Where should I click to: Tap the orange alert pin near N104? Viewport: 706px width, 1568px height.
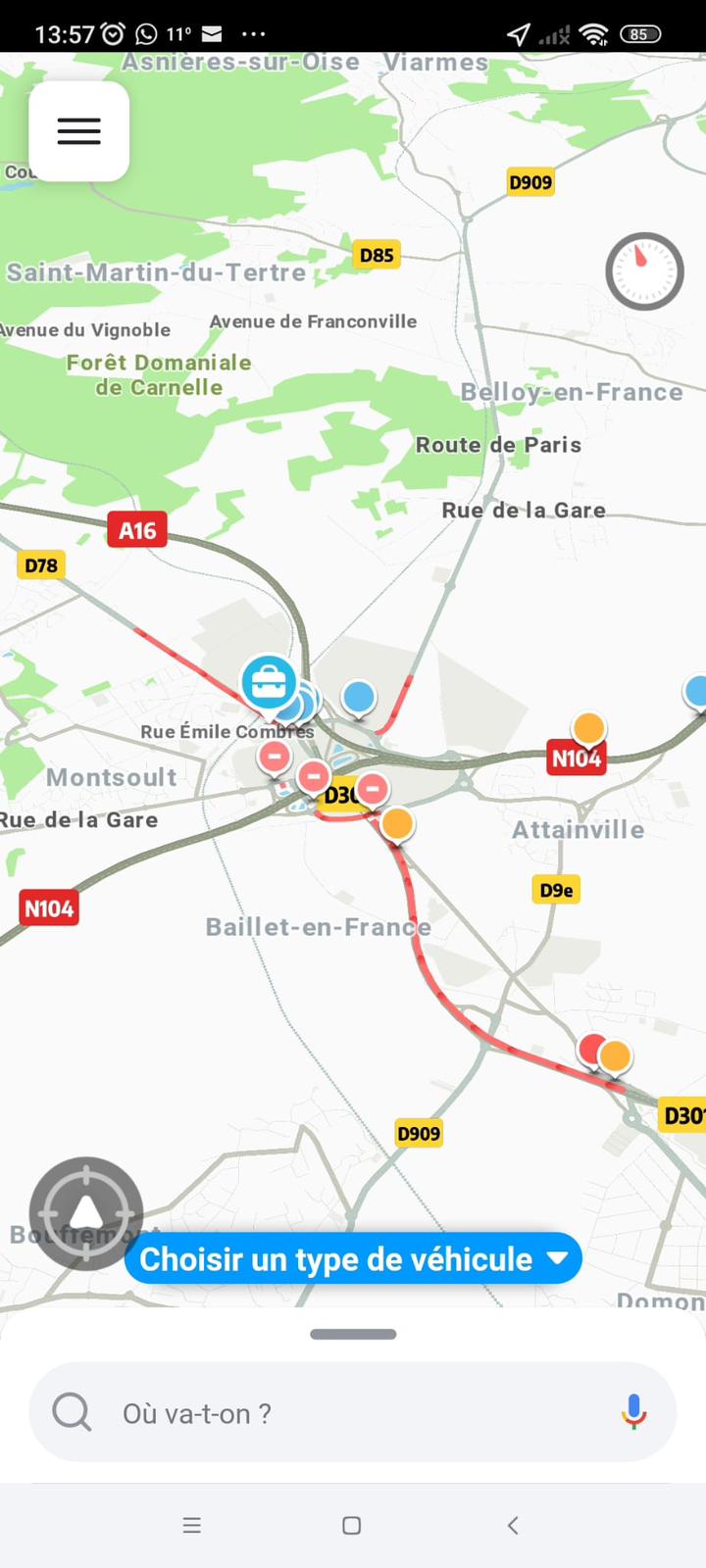[x=588, y=728]
